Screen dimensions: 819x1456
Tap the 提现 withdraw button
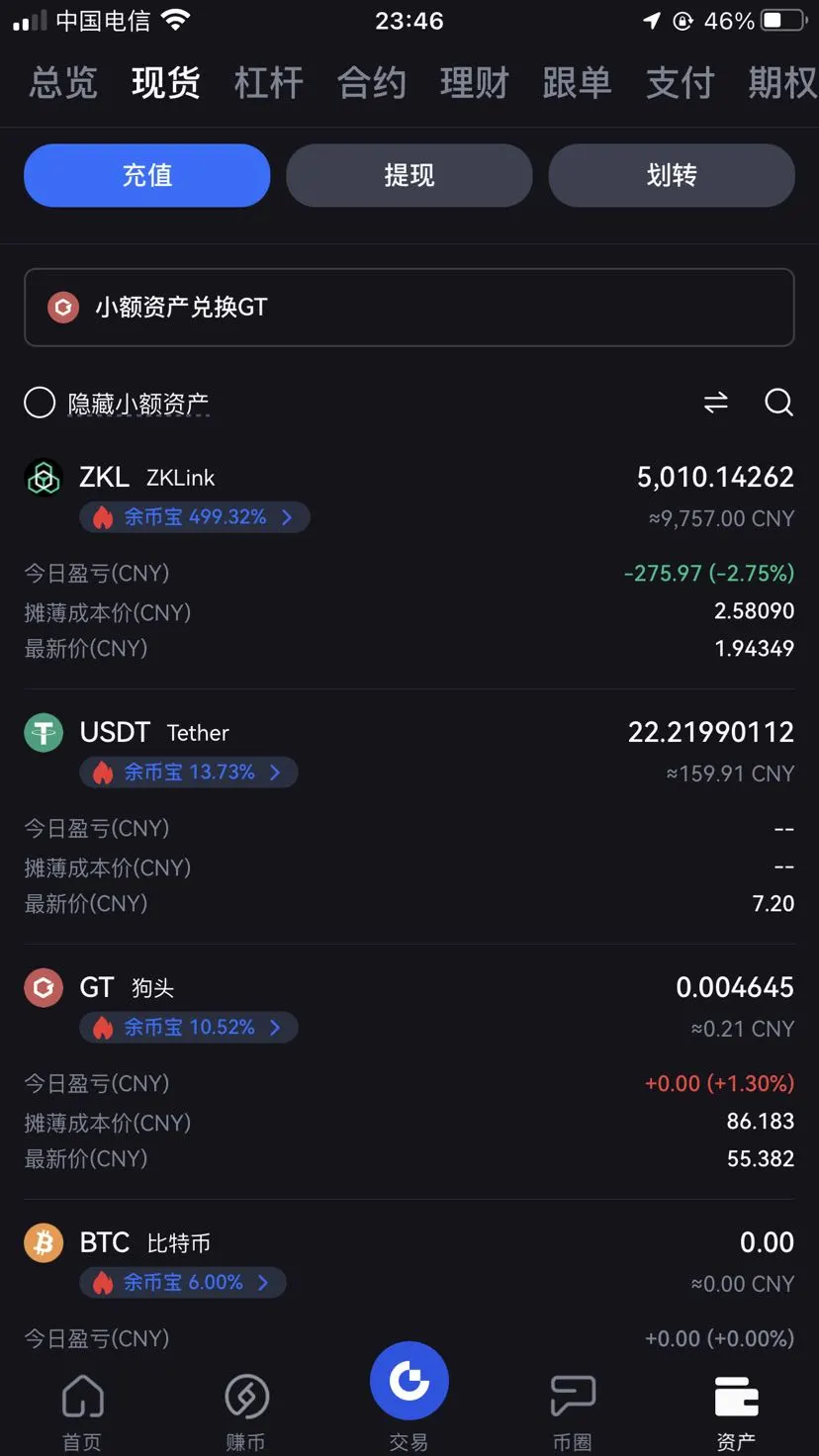click(409, 175)
